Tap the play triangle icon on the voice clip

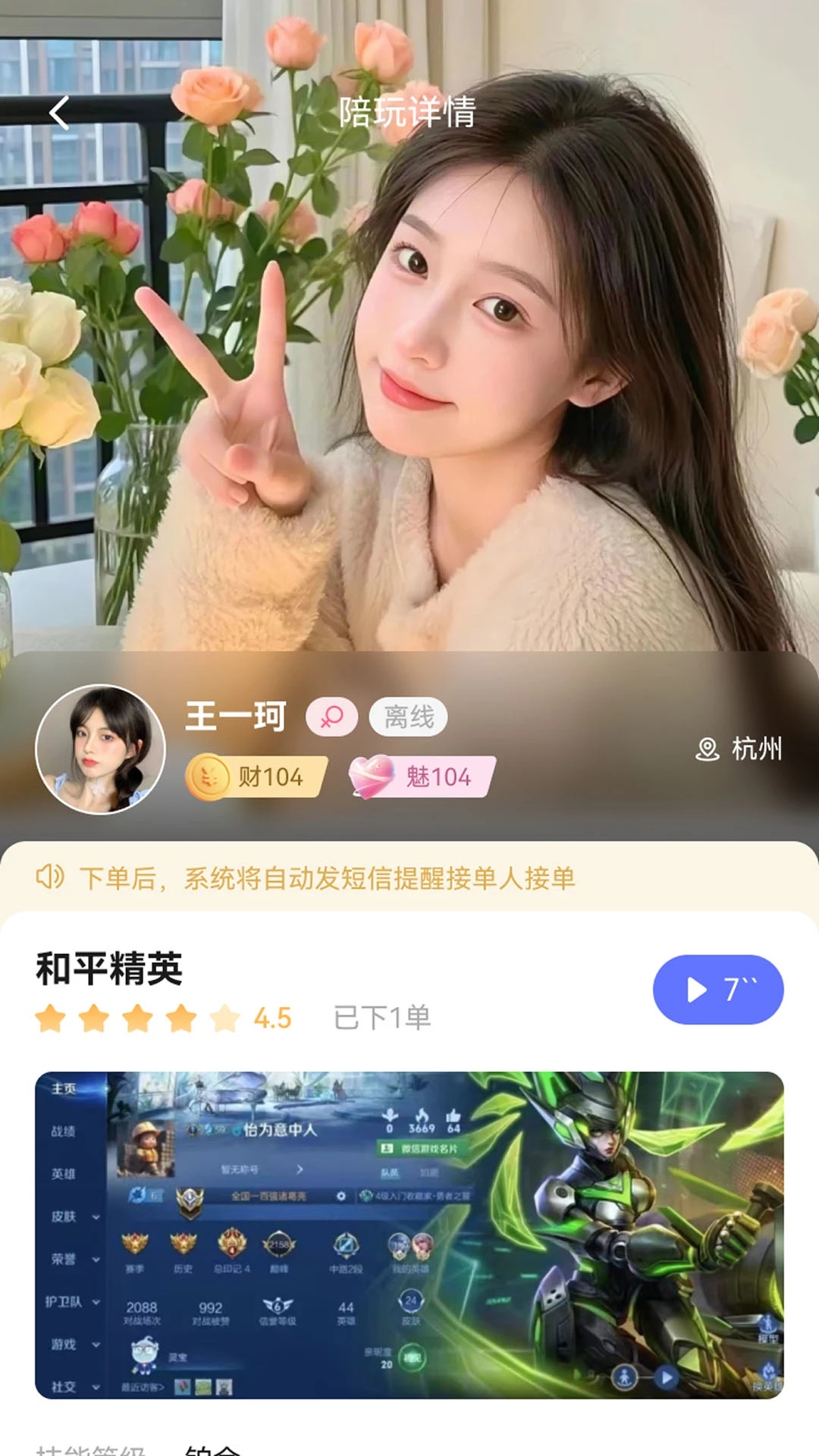point(696,988)
